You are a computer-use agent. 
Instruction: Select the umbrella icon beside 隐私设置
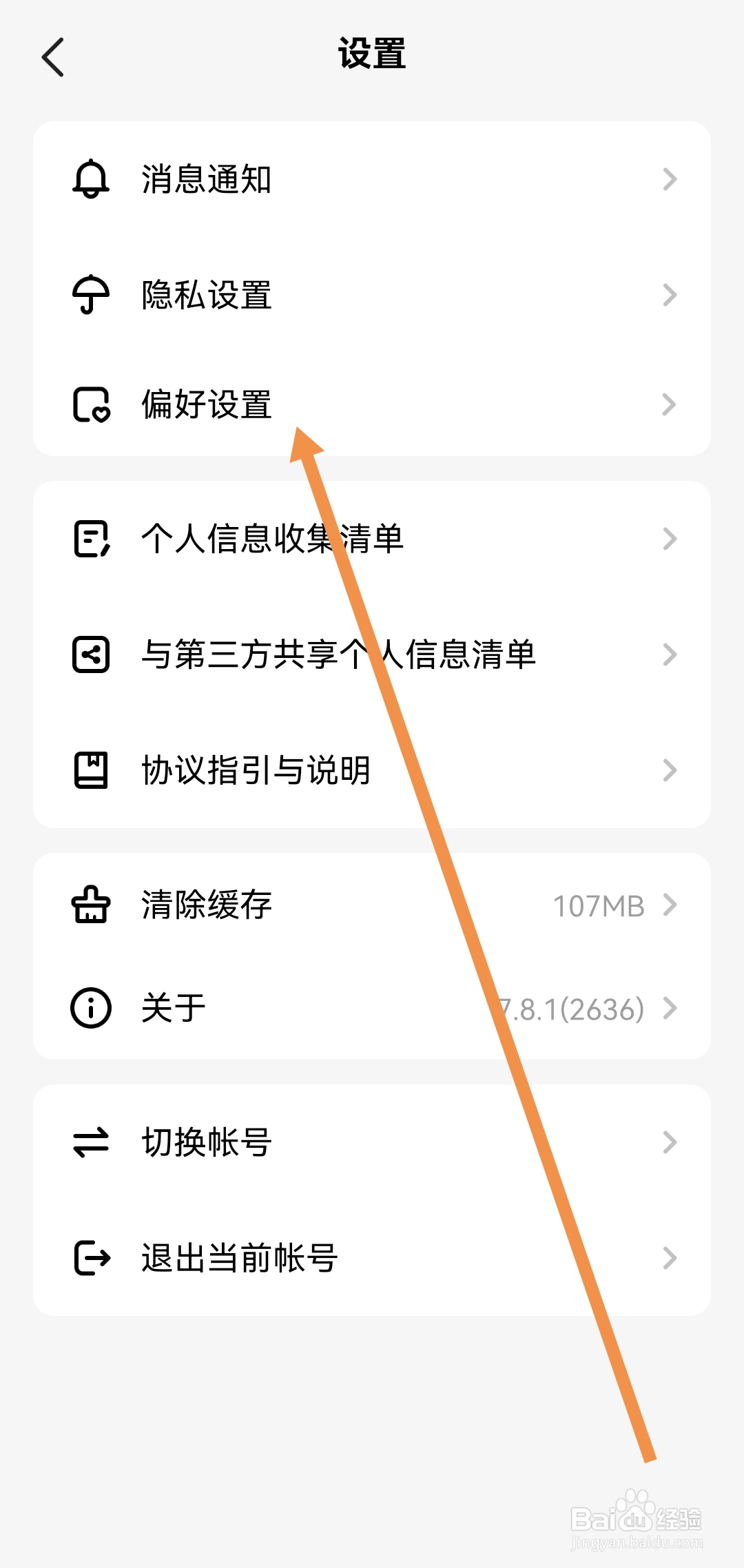tap(90, 295)
